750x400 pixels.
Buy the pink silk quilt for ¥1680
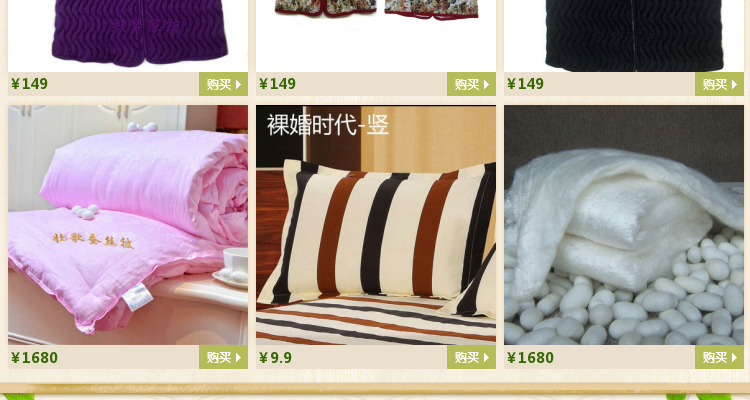click(223, 357)
